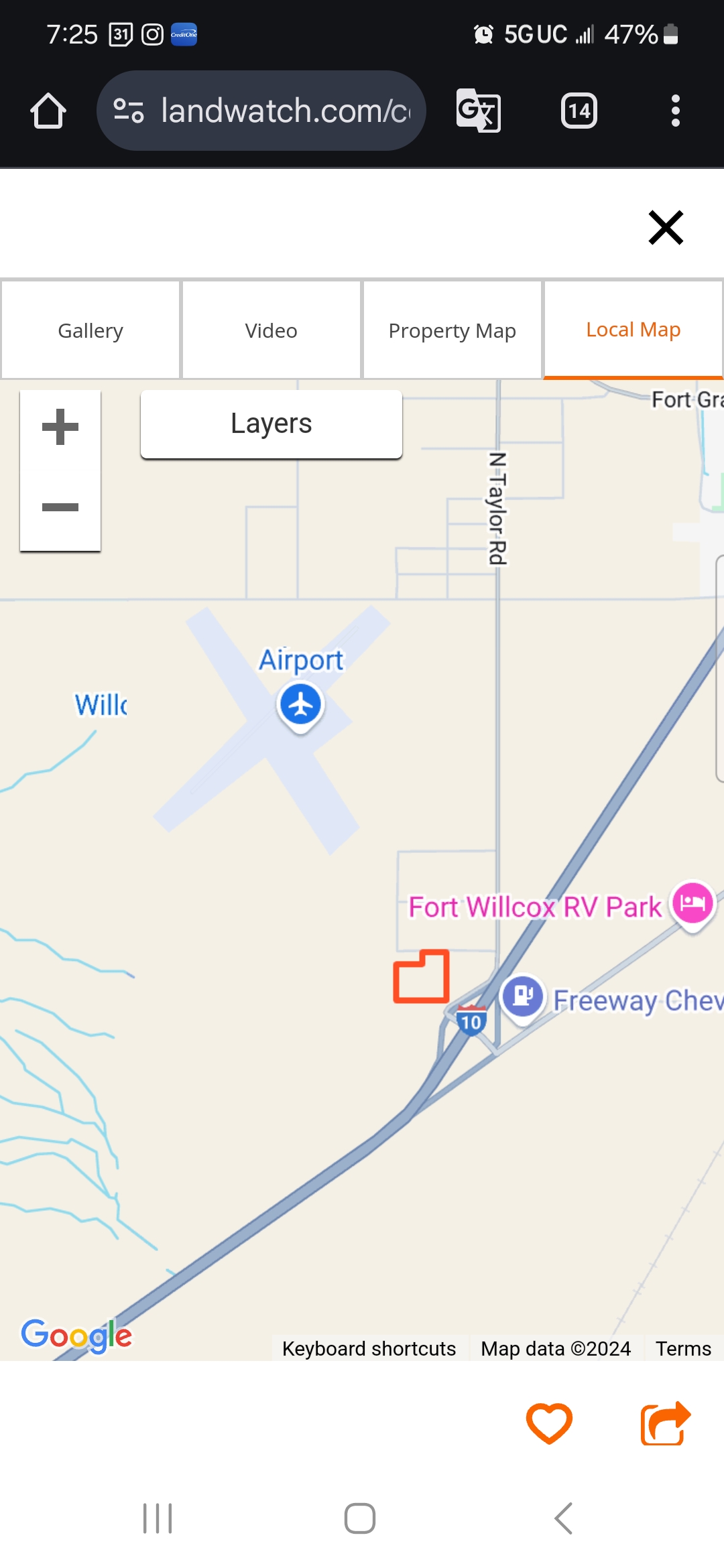Close the map viewer with the X
Screen dimensions: 724x1568
tap(666, 228)
